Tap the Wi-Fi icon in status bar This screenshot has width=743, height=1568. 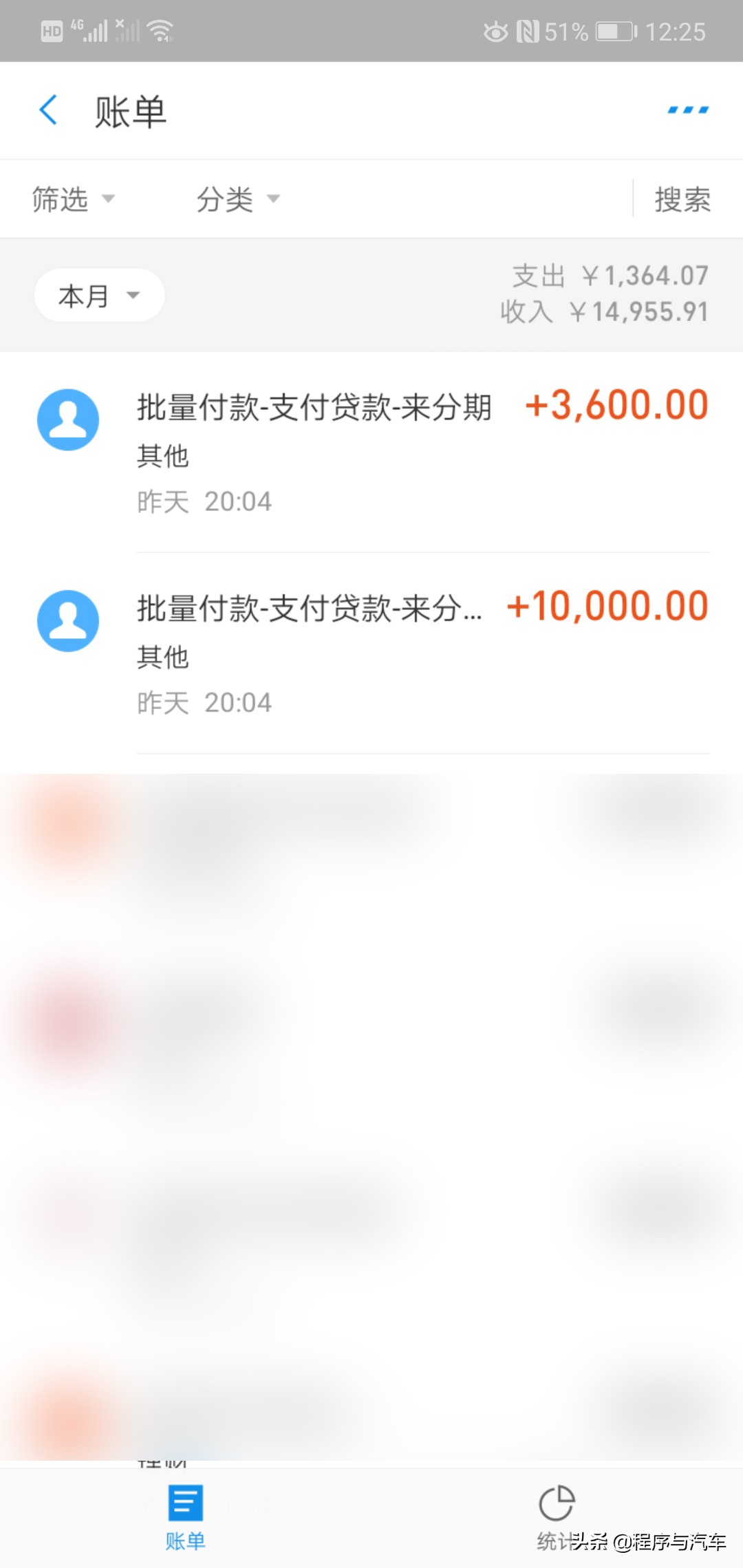click(162, 29)
